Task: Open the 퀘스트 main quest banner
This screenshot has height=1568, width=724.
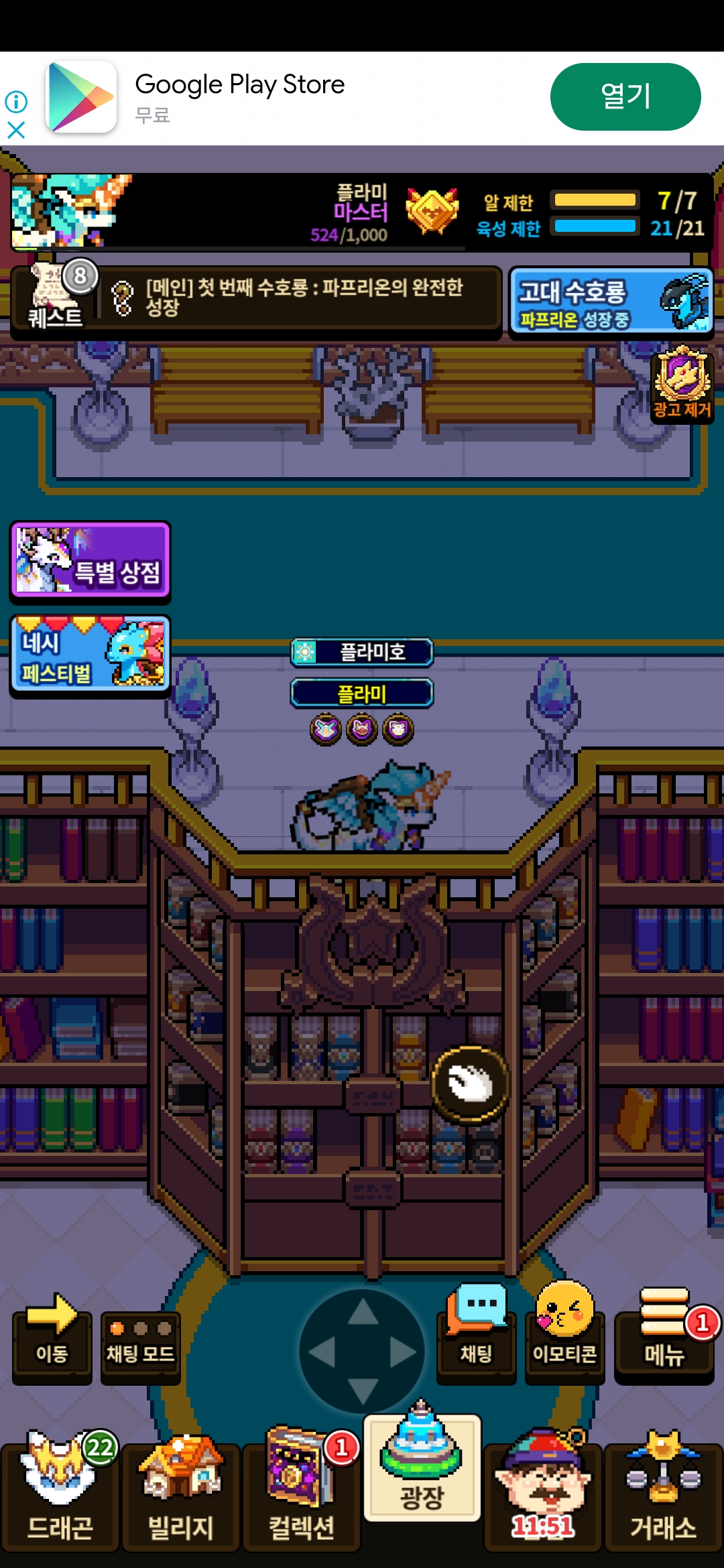Action: point(255,298)
